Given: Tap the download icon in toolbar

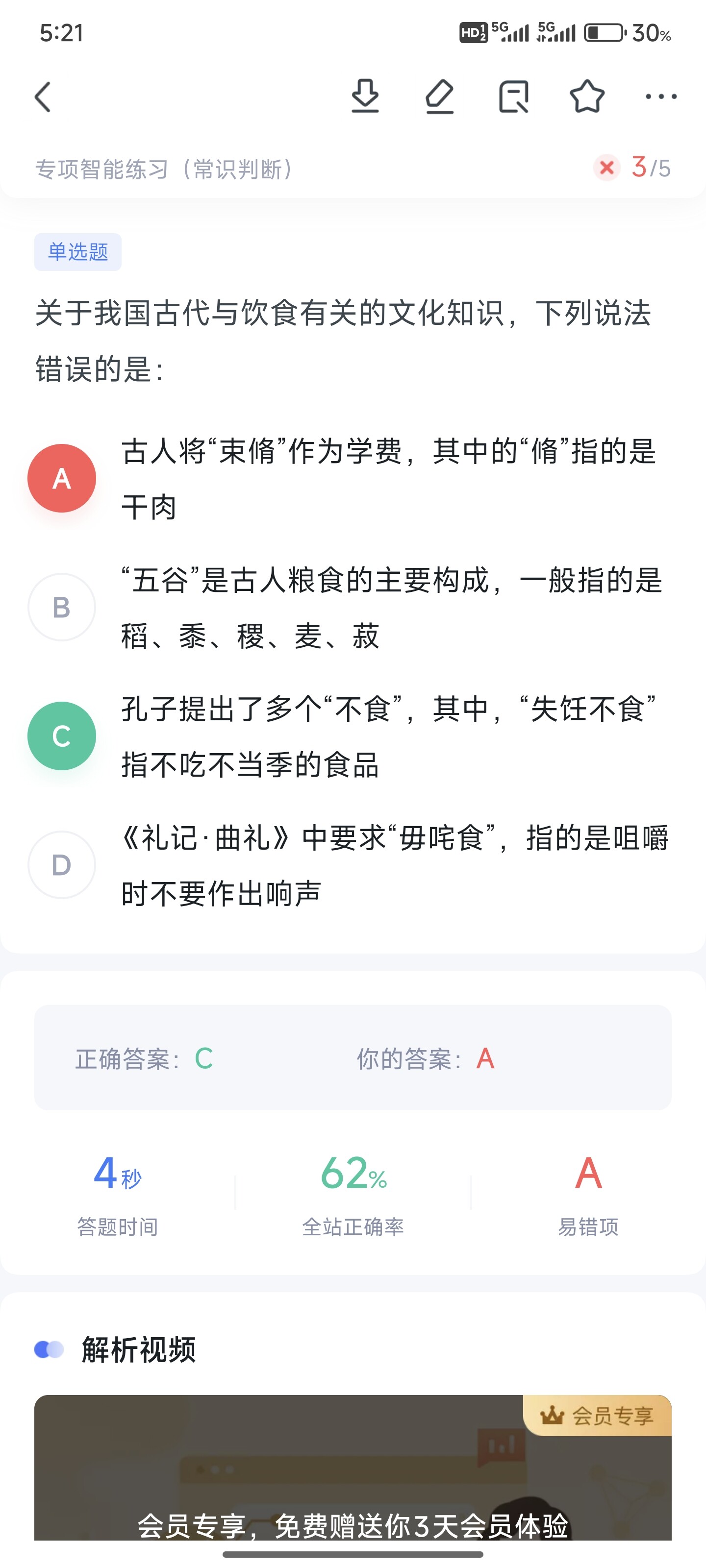Looking at the screenshot, I should tap(365, 96).
